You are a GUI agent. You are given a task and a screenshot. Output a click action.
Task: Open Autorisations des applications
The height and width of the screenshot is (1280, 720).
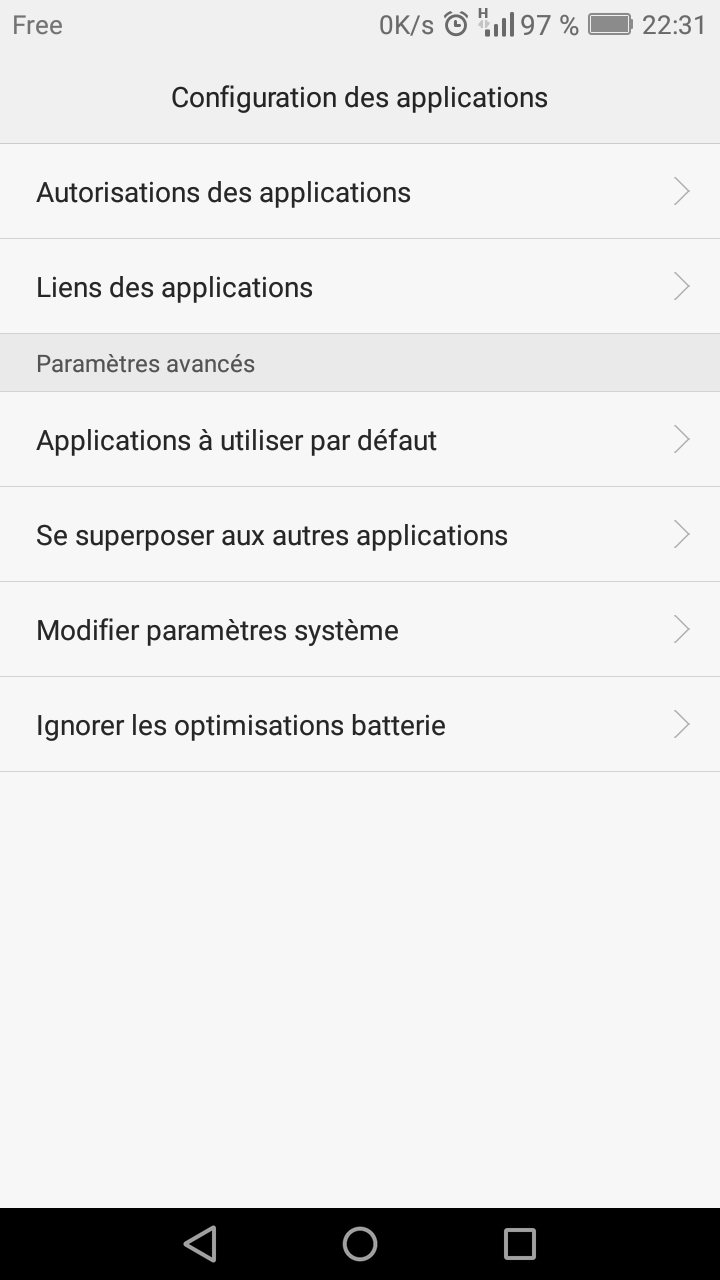(x=360, y=192)
